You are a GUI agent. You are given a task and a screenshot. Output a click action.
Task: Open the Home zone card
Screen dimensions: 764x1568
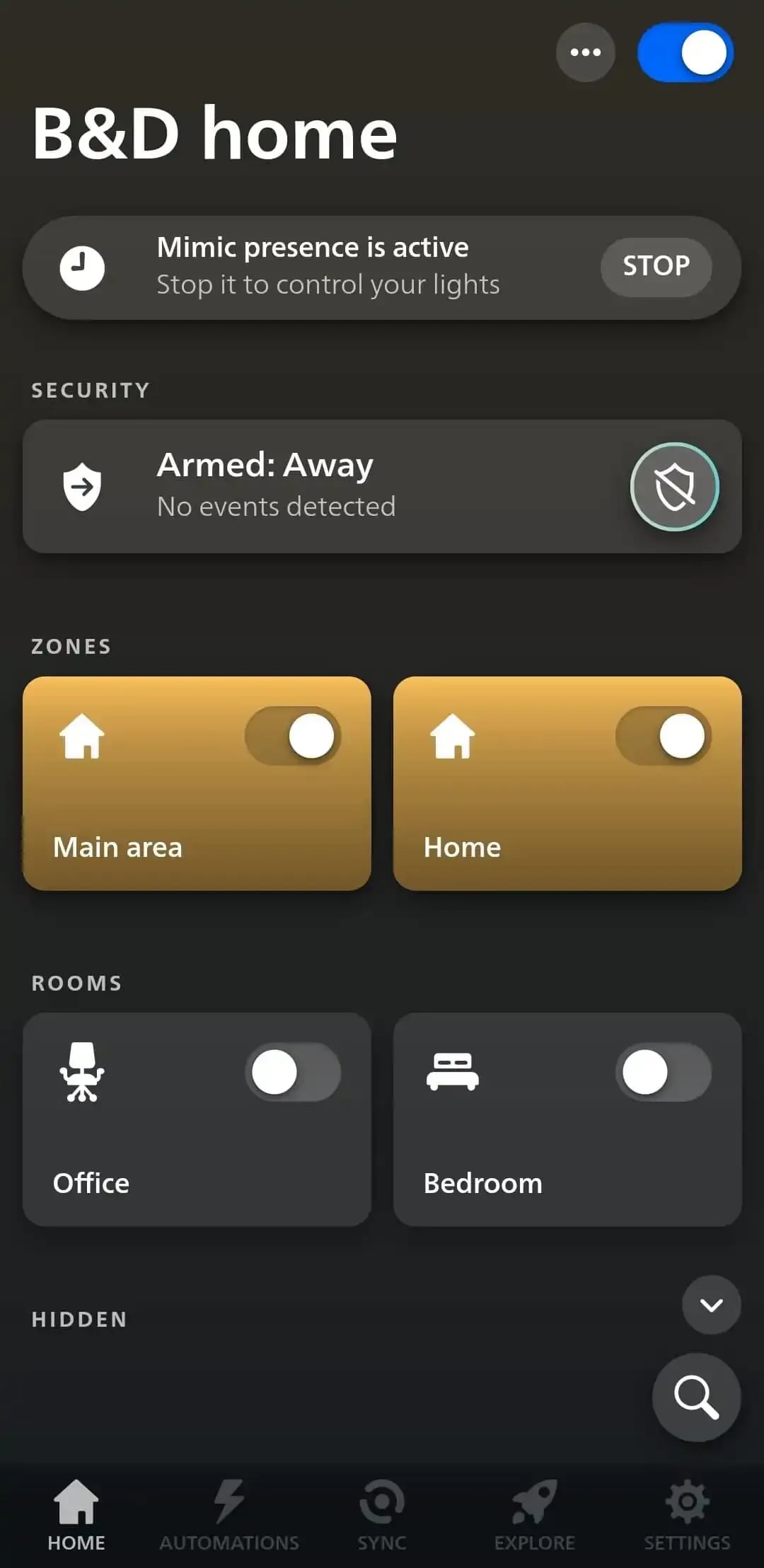pyautogui.click(x=567, y=783)
